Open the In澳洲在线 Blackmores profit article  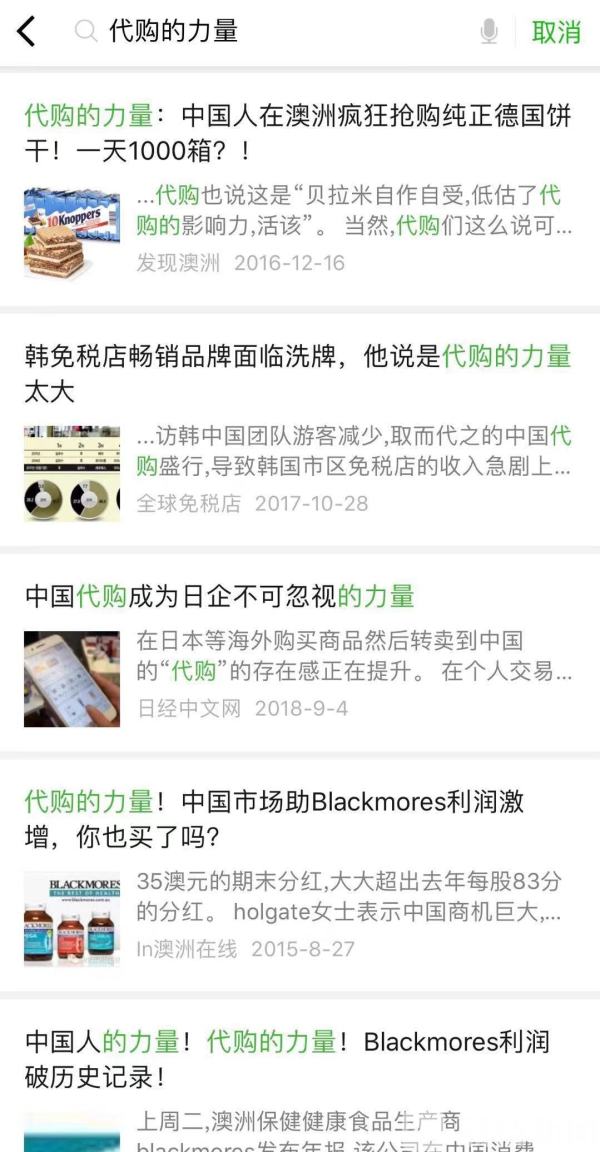point(274,818)
